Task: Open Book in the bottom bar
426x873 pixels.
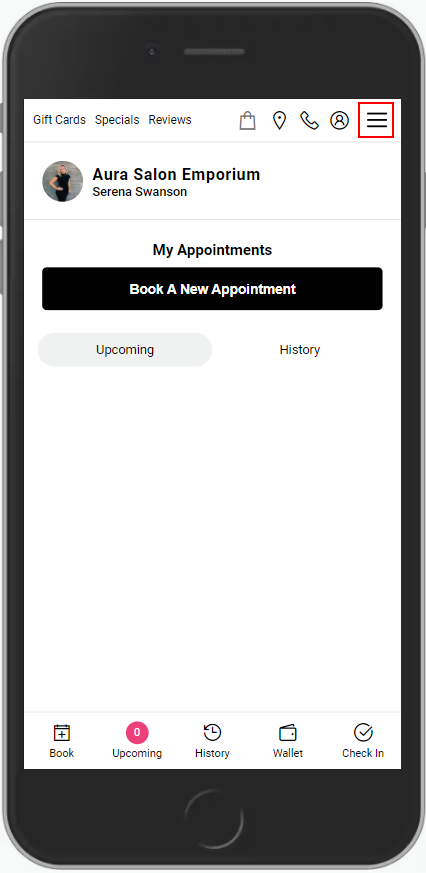Action: [x=61, y=741]
